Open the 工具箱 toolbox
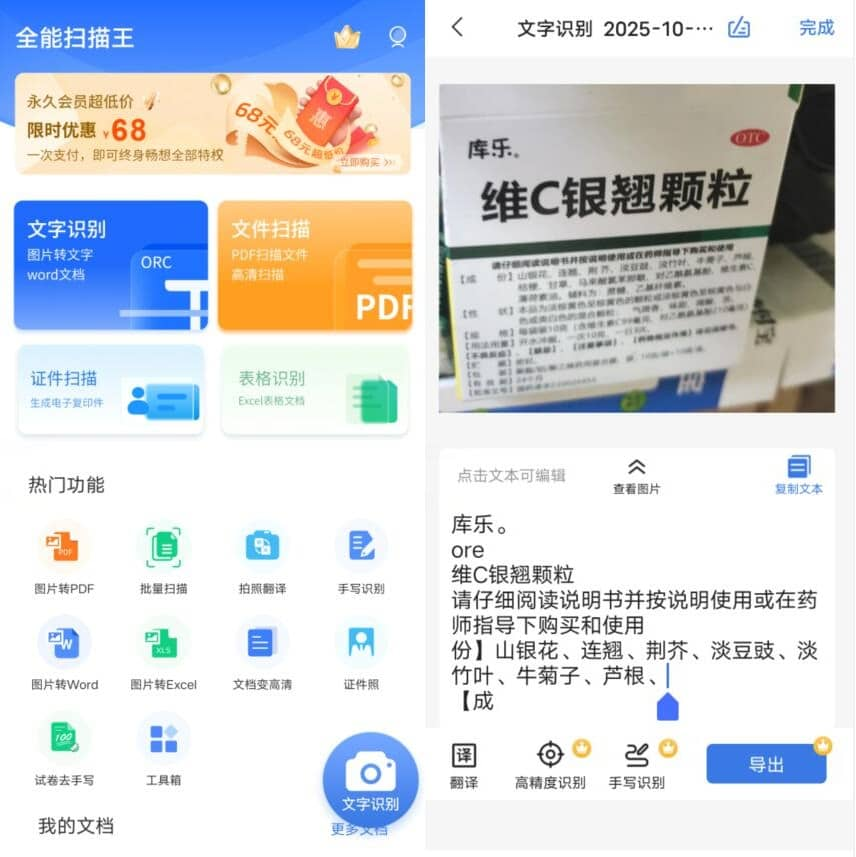 pyautogui.click(x=164, y=750)
